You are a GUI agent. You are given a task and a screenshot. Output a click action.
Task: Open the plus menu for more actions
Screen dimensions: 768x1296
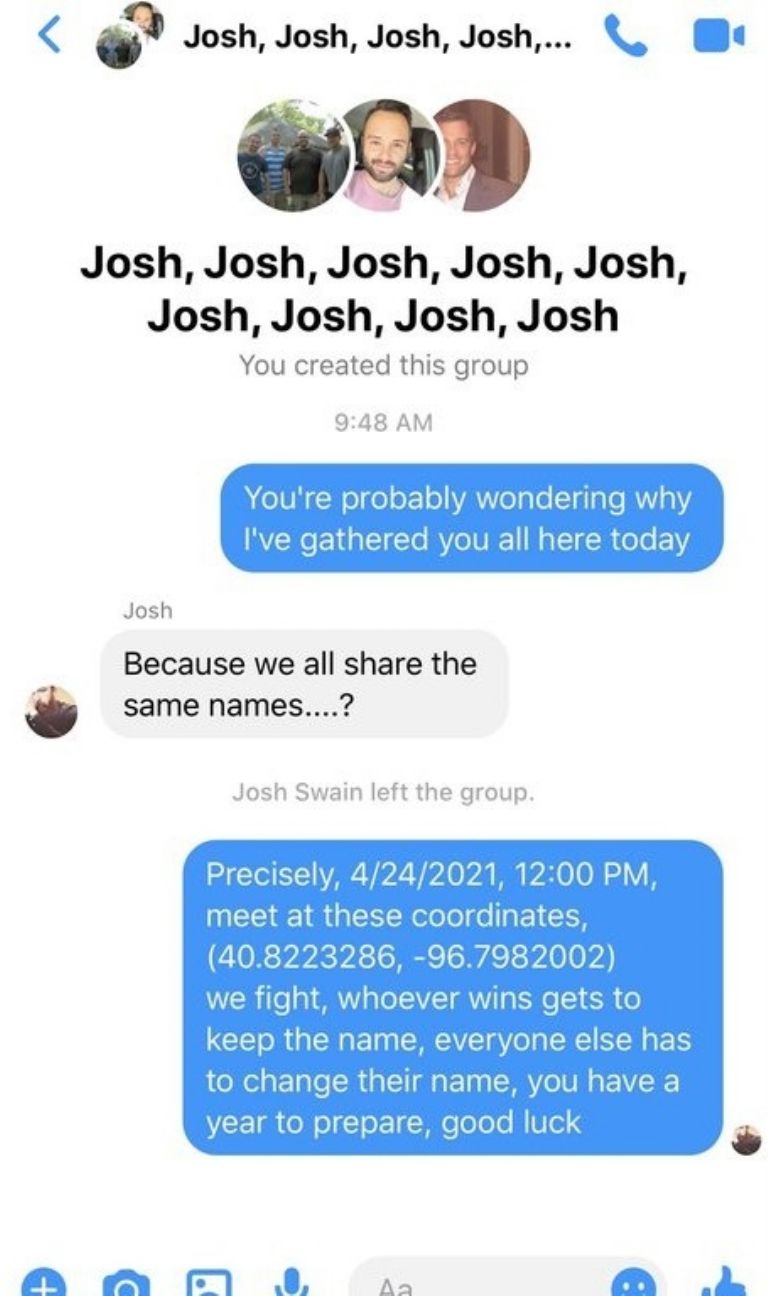click(x=43, y=1283)
